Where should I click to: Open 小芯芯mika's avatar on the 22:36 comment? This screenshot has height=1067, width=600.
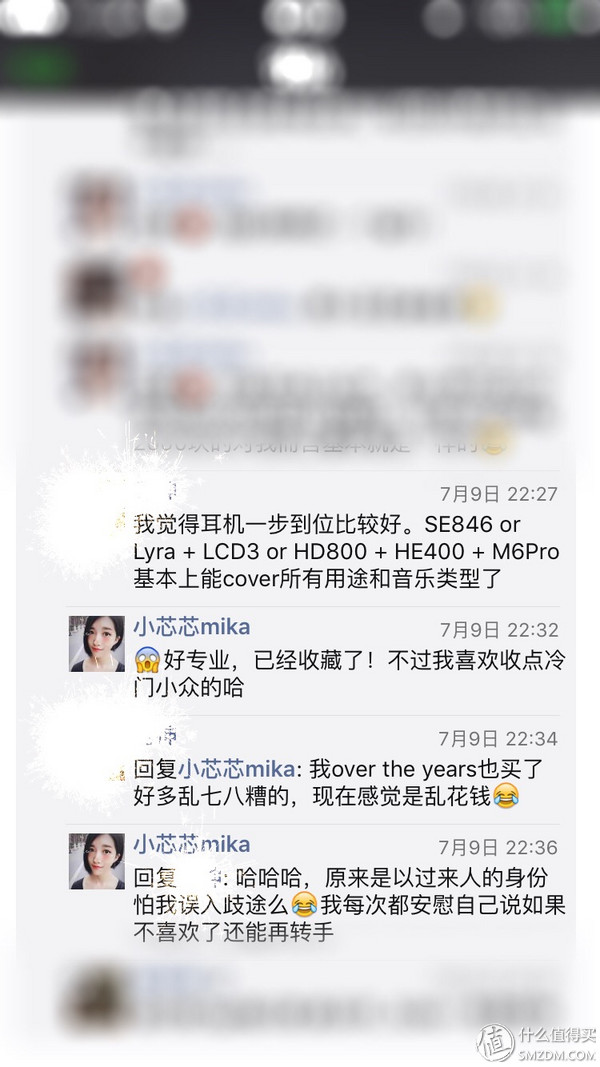96,860
